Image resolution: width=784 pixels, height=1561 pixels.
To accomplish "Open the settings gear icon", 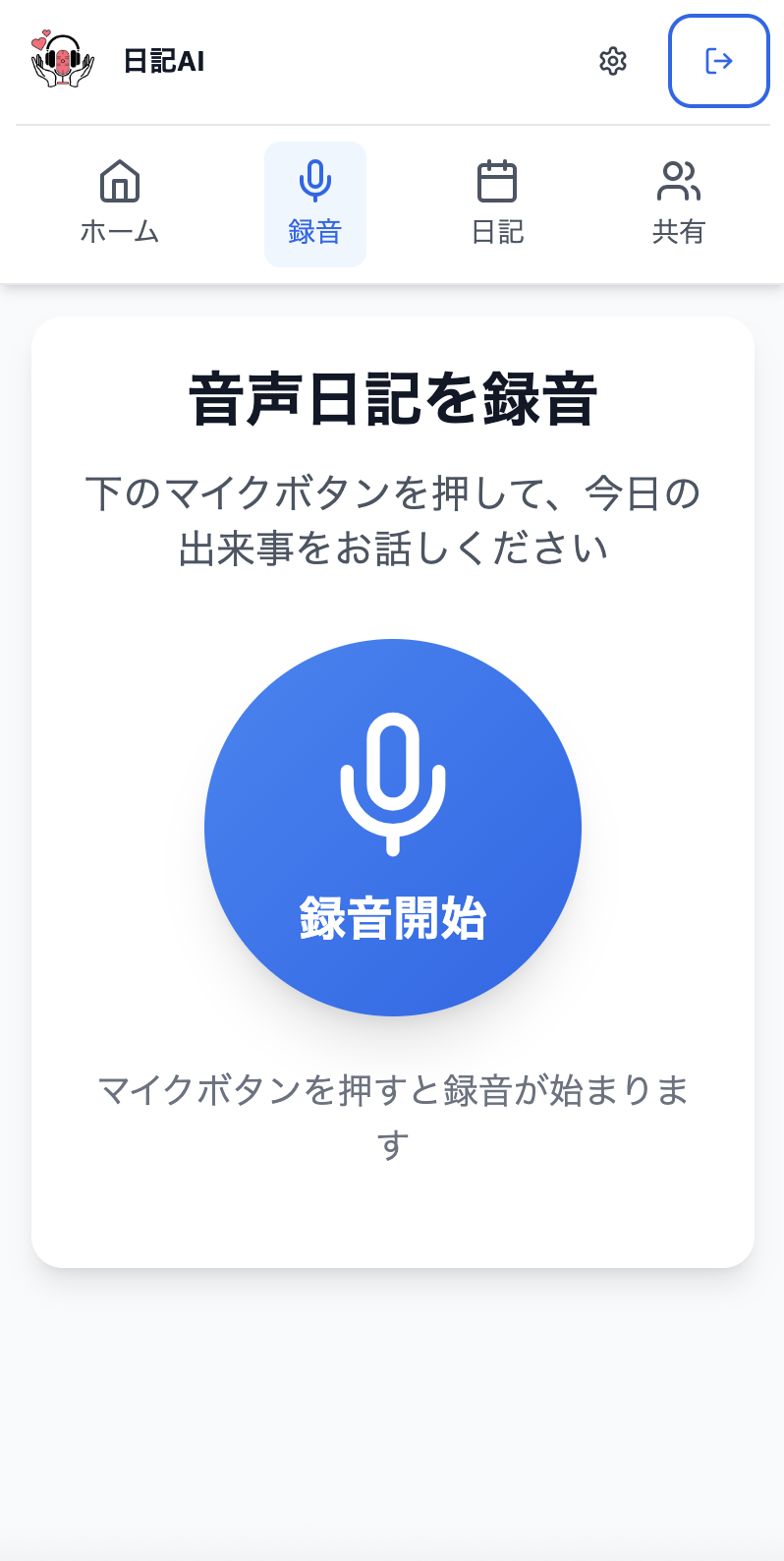I will tap(612, 61).
